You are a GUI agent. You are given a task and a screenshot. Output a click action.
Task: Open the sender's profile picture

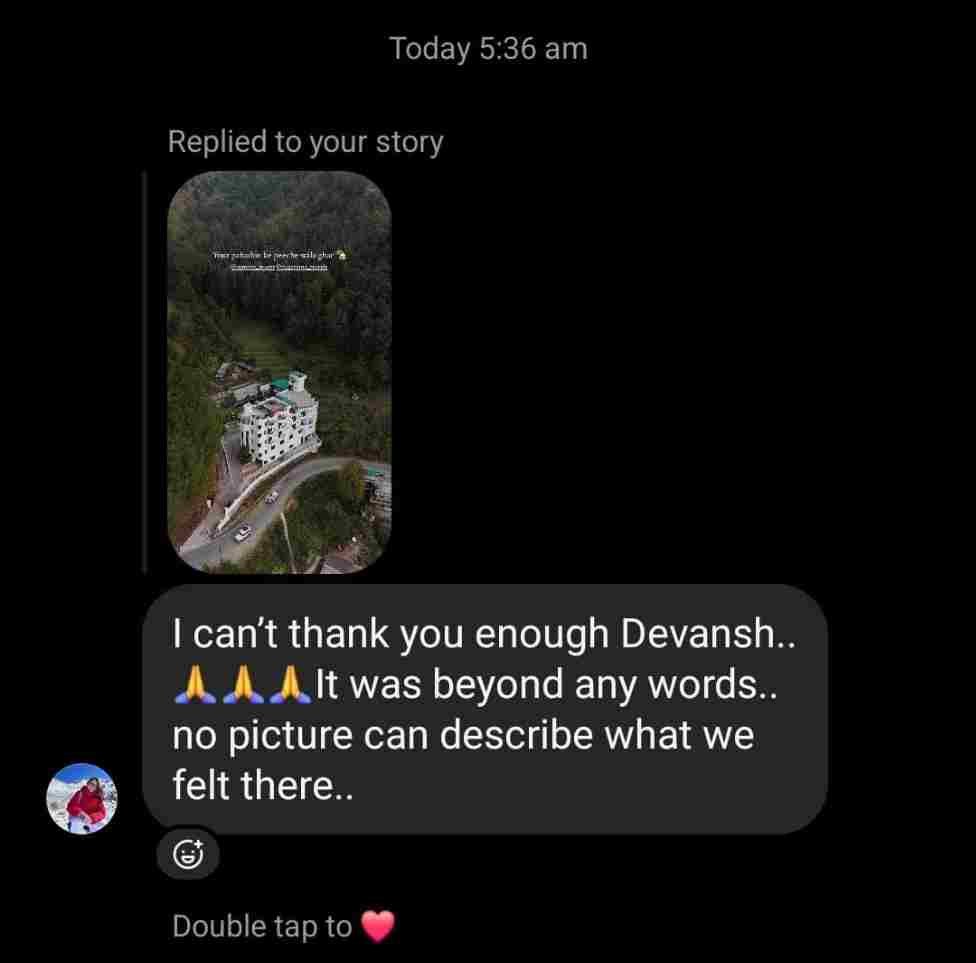(x=83, y=798)
